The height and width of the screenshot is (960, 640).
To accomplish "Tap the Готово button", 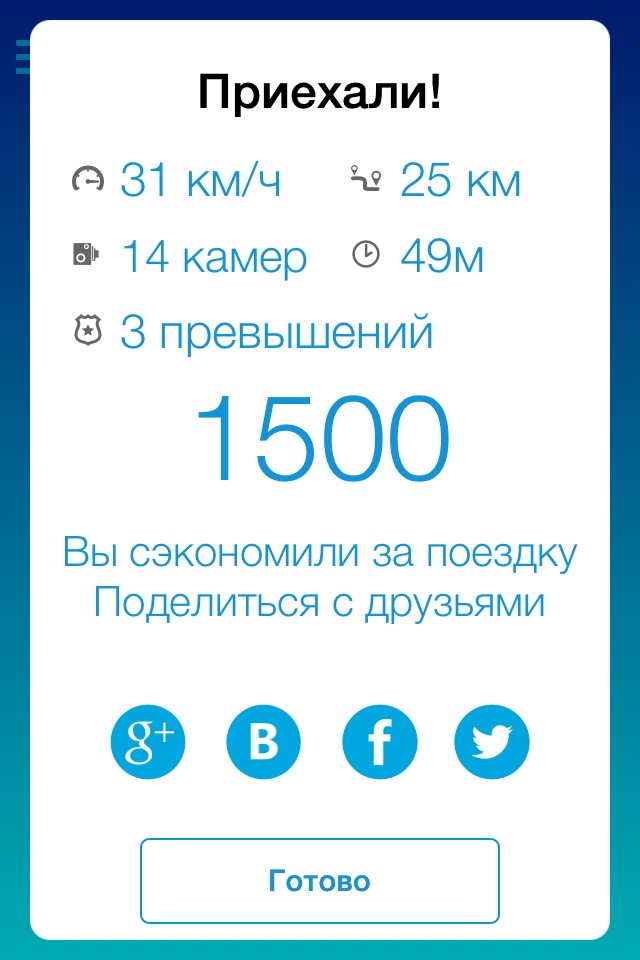I will [319, 881].
